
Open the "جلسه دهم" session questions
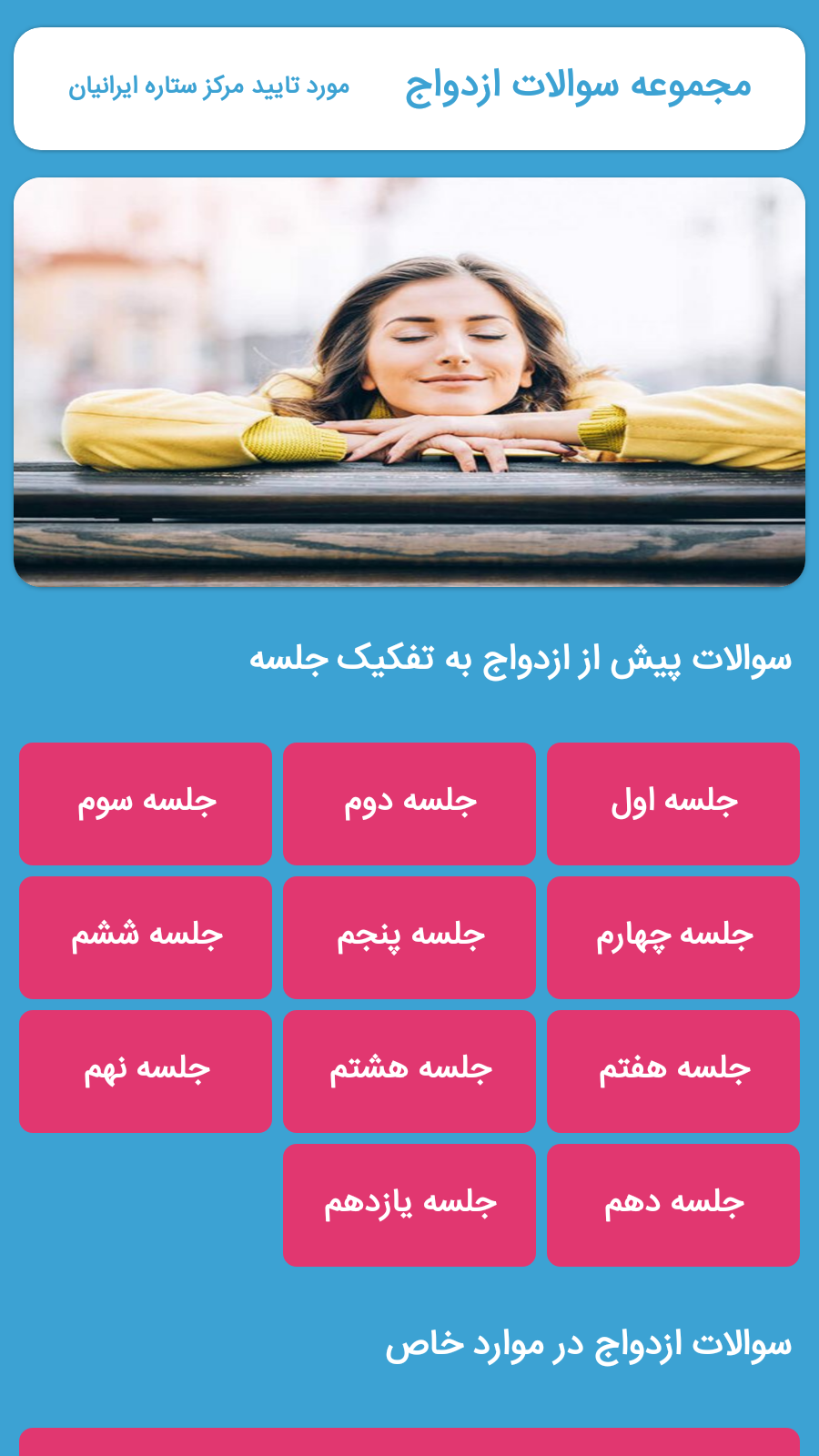click(673, 1204)
